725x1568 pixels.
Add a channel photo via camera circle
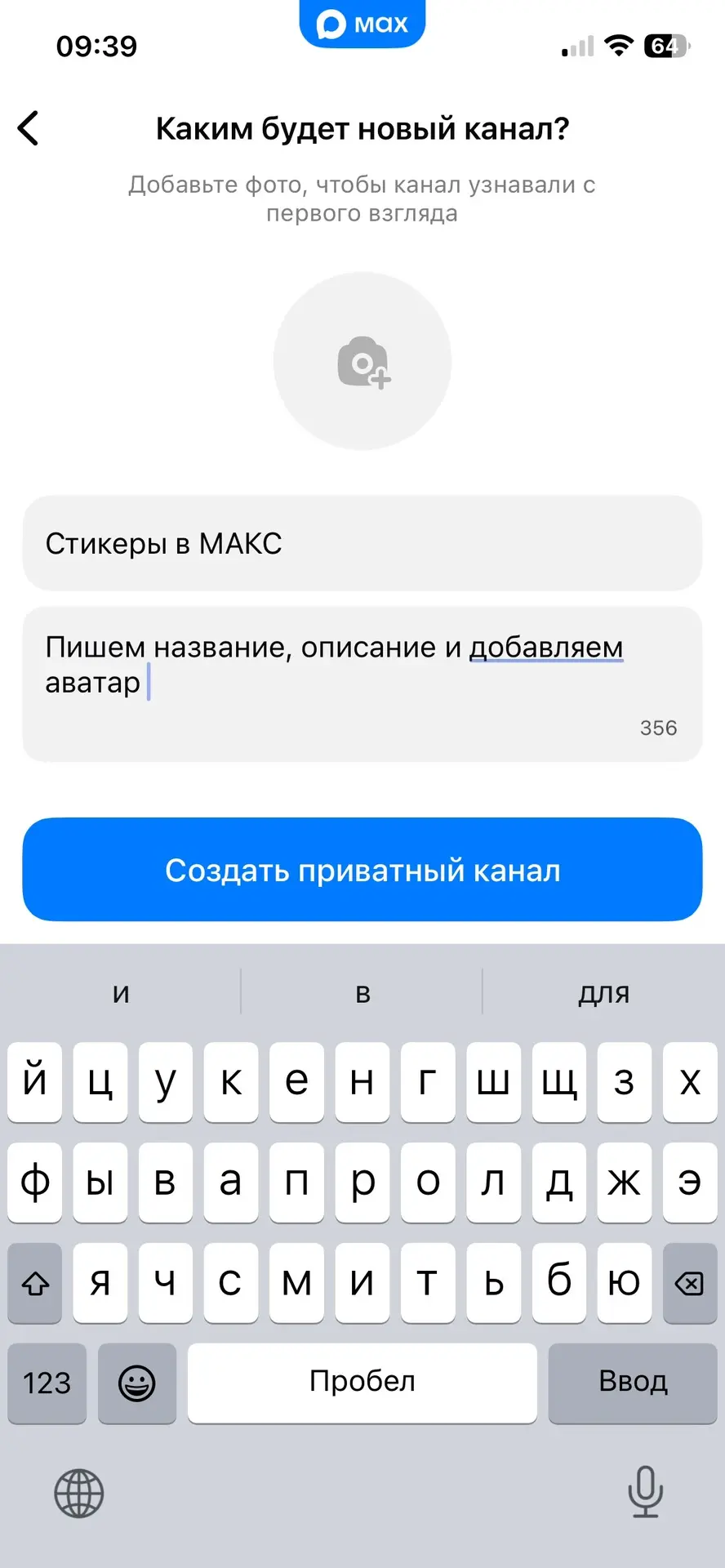362,361
